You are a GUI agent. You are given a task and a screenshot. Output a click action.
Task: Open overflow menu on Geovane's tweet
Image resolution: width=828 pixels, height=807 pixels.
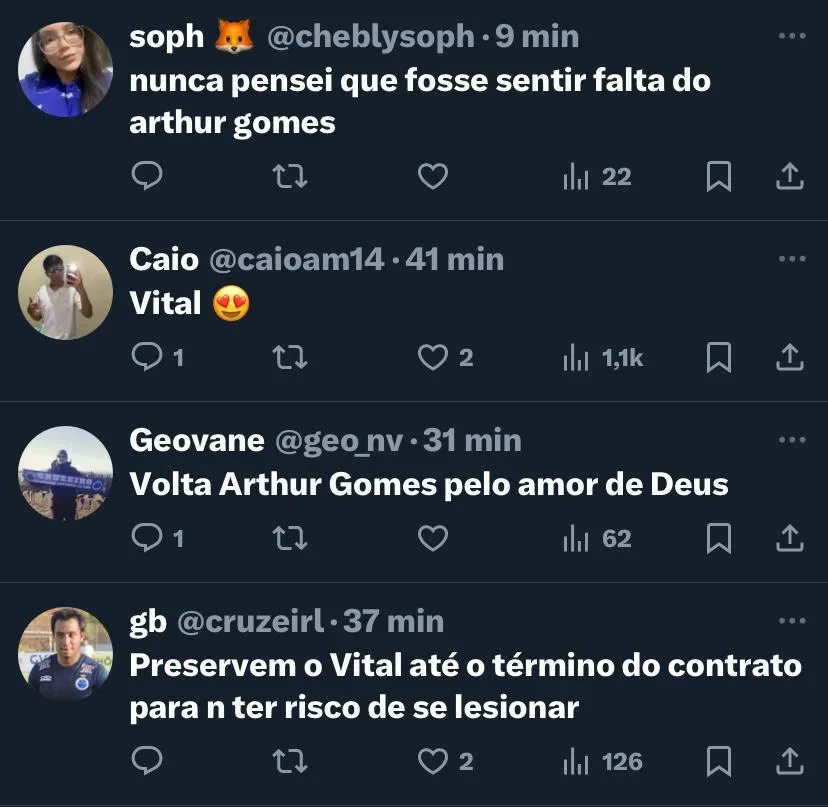[791, 439]
